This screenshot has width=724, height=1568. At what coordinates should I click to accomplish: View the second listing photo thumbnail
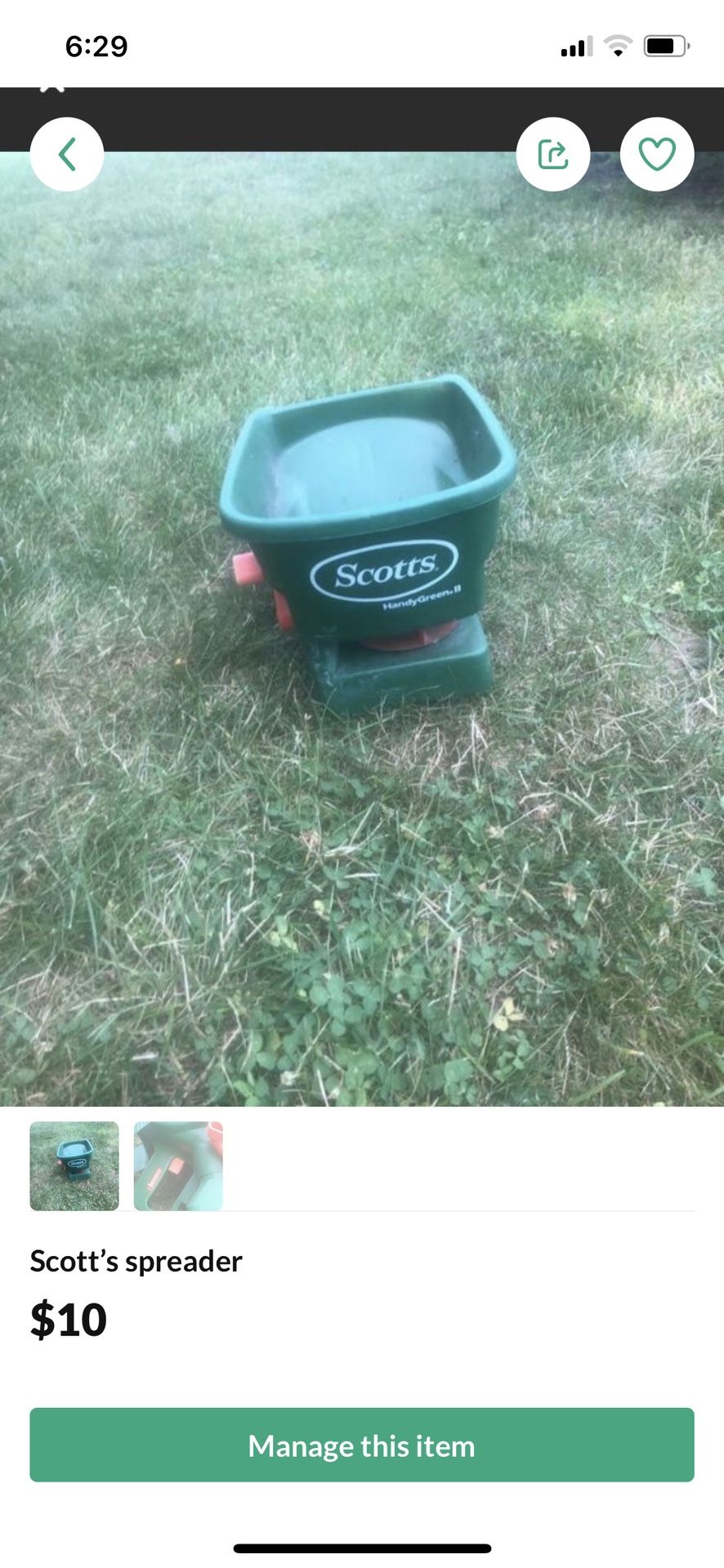[x=178, y=1165]
